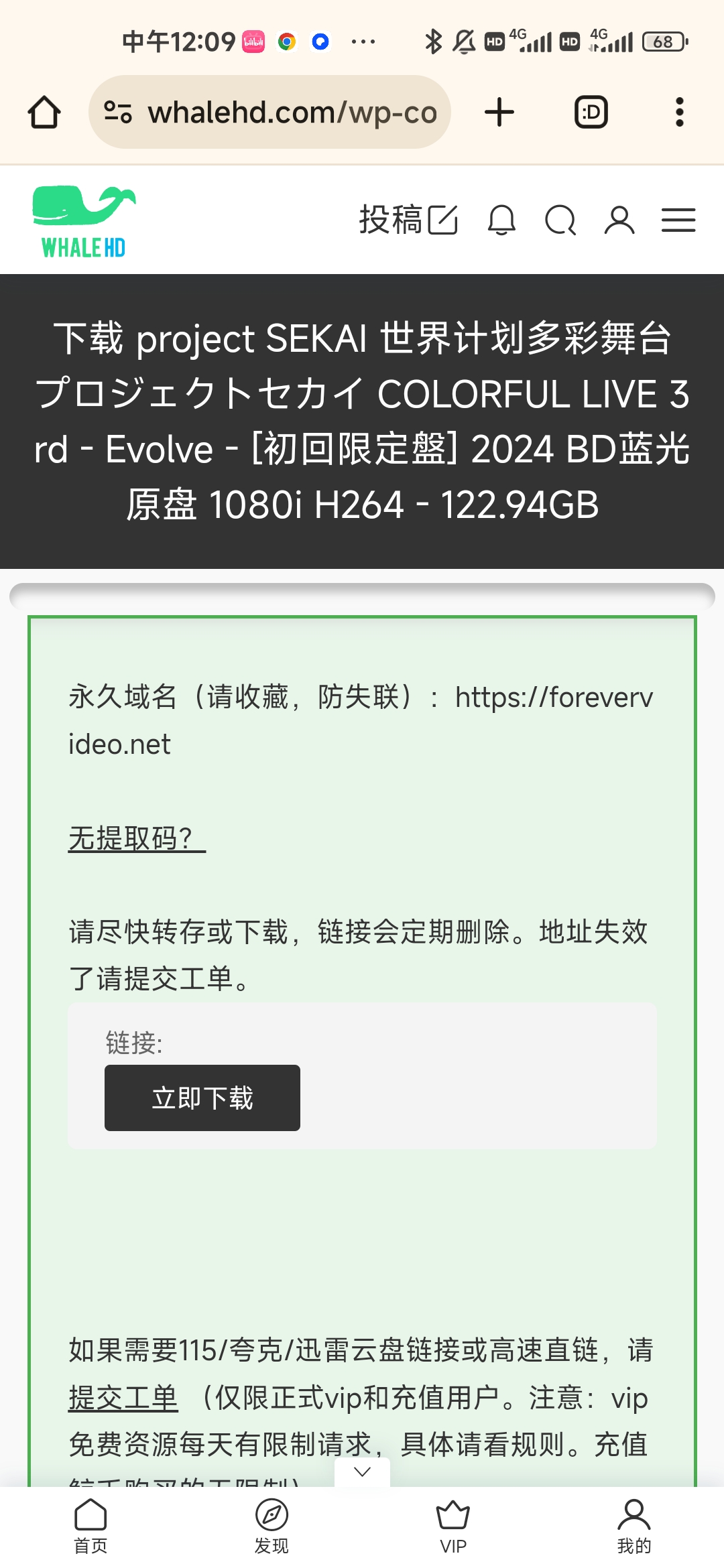Tap 投稿 to submit a post
Image resolution: width=724 pixels, height=1568 pixels.
[x=408, y=220]
